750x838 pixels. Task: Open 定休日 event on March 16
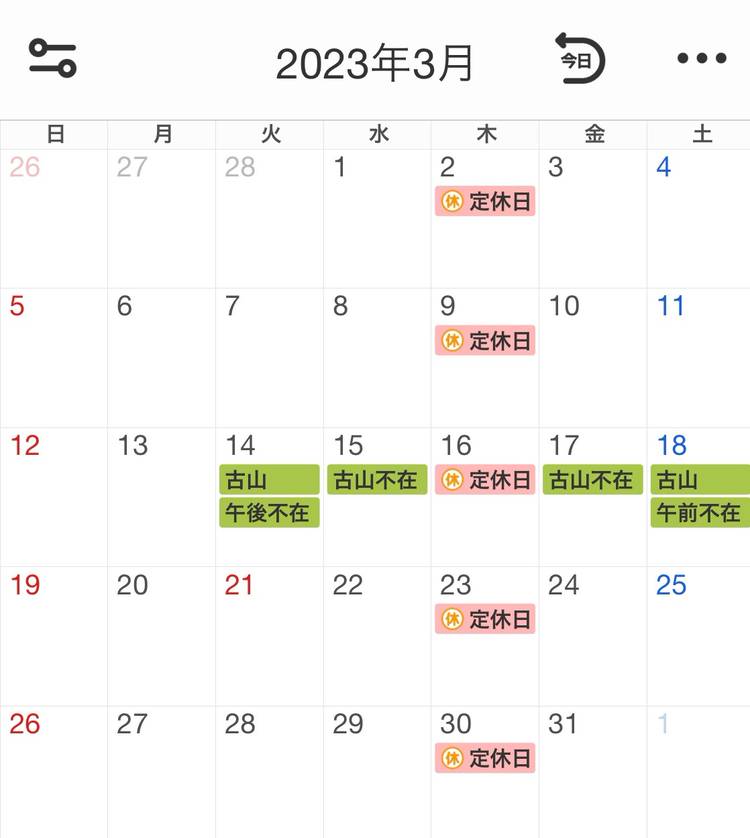coord(485,480)
